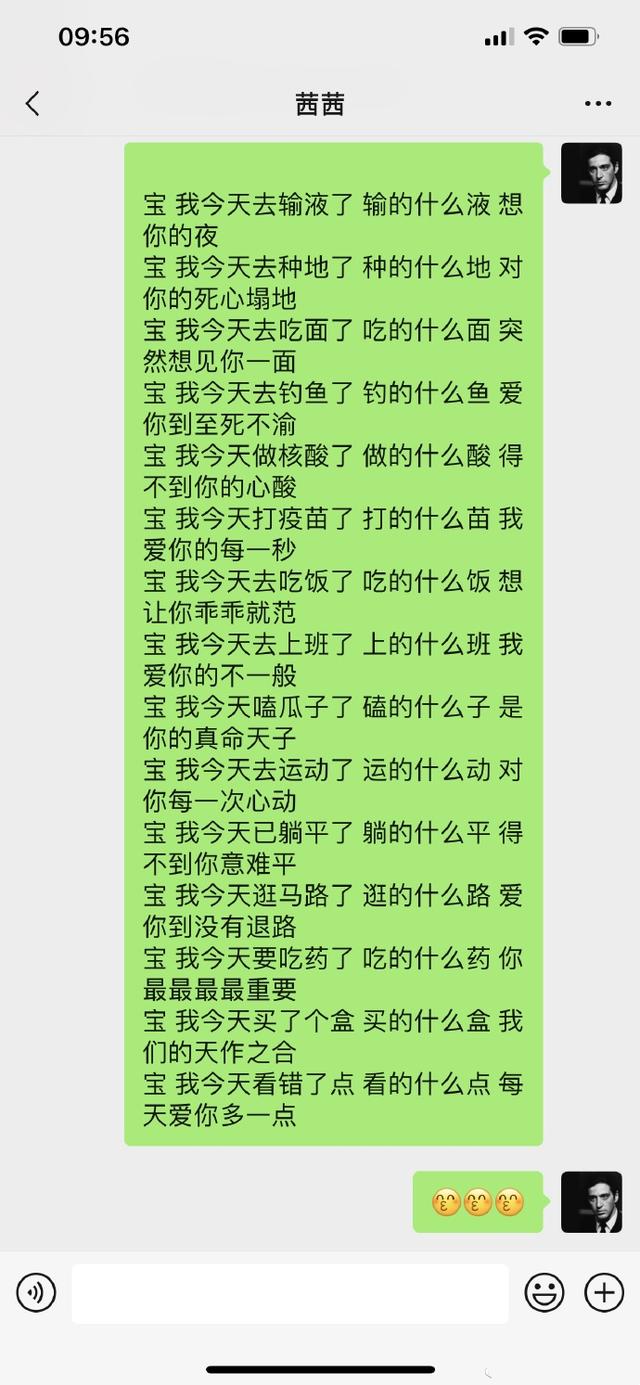Tap the avatar beside the emoji message
The width and height of the screenshot is (640, 1385).
tap(591, 1202)
